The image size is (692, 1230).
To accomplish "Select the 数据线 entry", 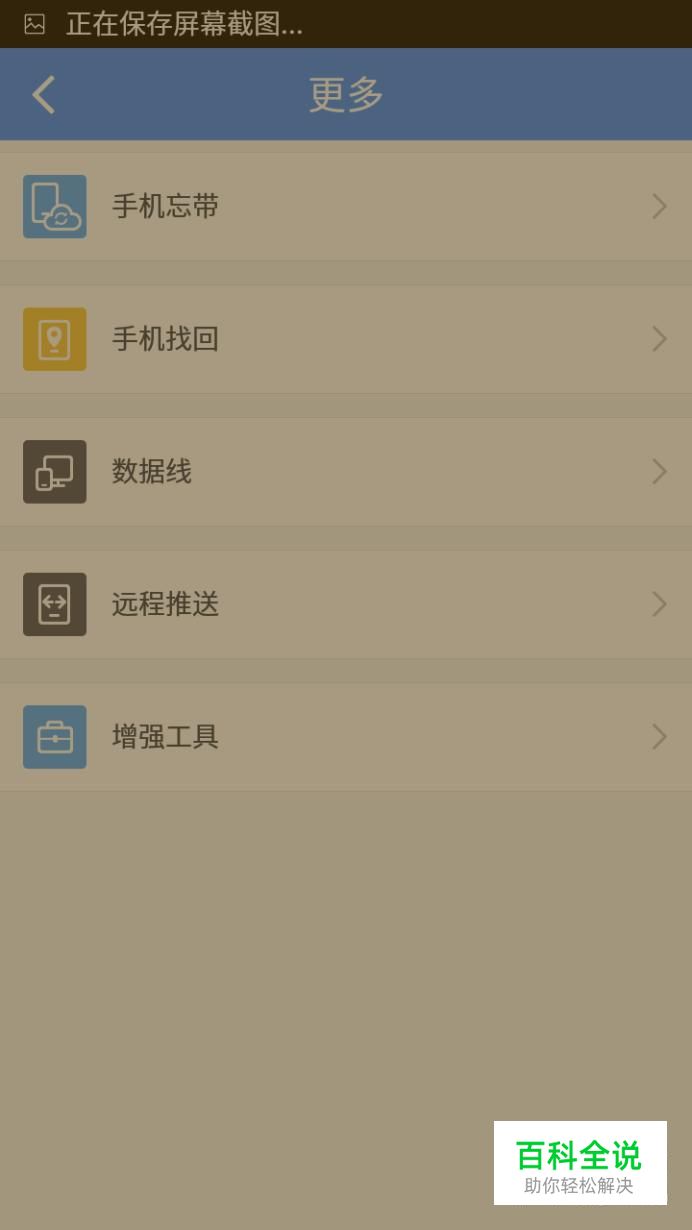I will coord(346,472).
